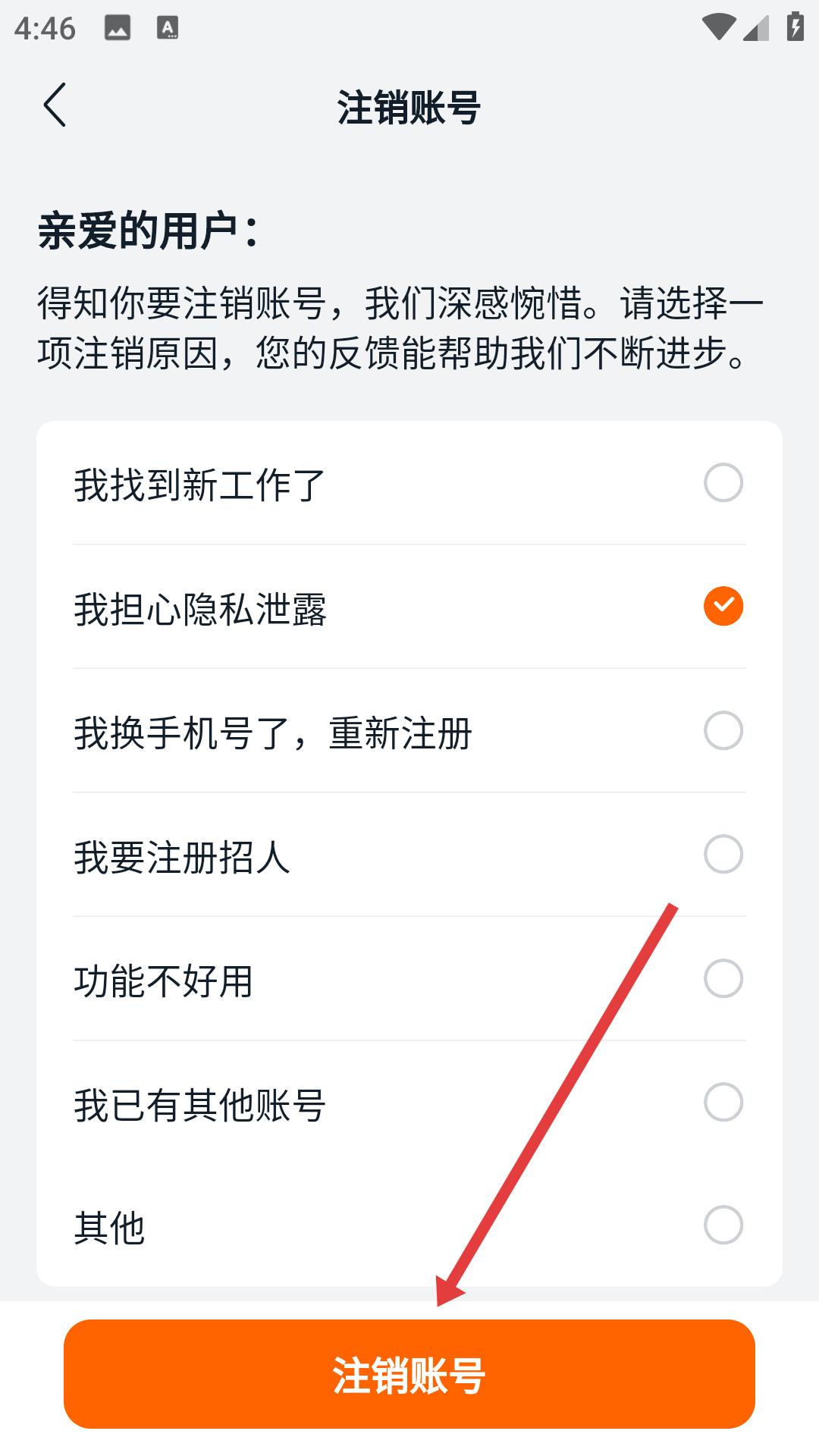Deselect the 我担心隐私泄露 option
Viewport: 819px width, 1456px height.
click(x=723, y=606)
